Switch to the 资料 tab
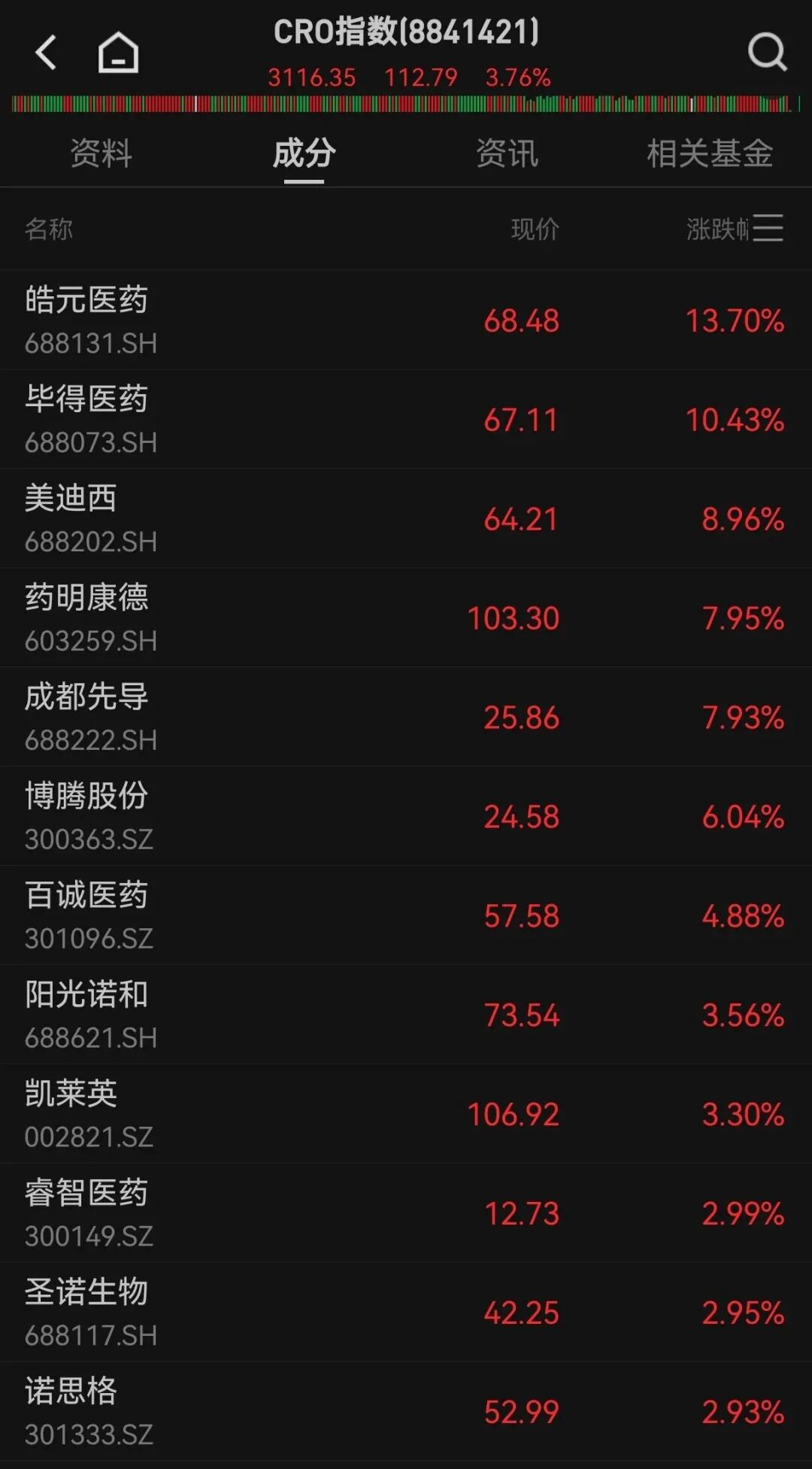 101,153
